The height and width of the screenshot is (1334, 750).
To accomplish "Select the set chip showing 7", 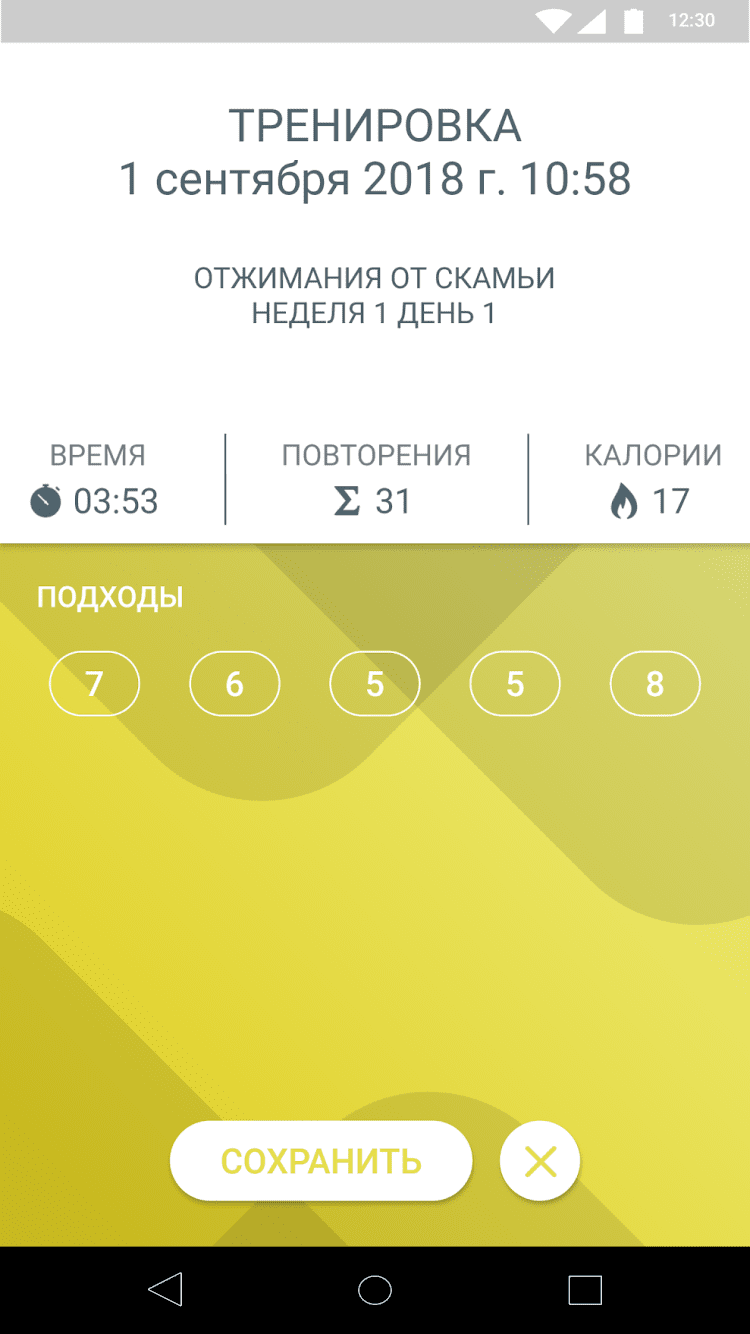I will pyautogui.click(x=94, y=684).
